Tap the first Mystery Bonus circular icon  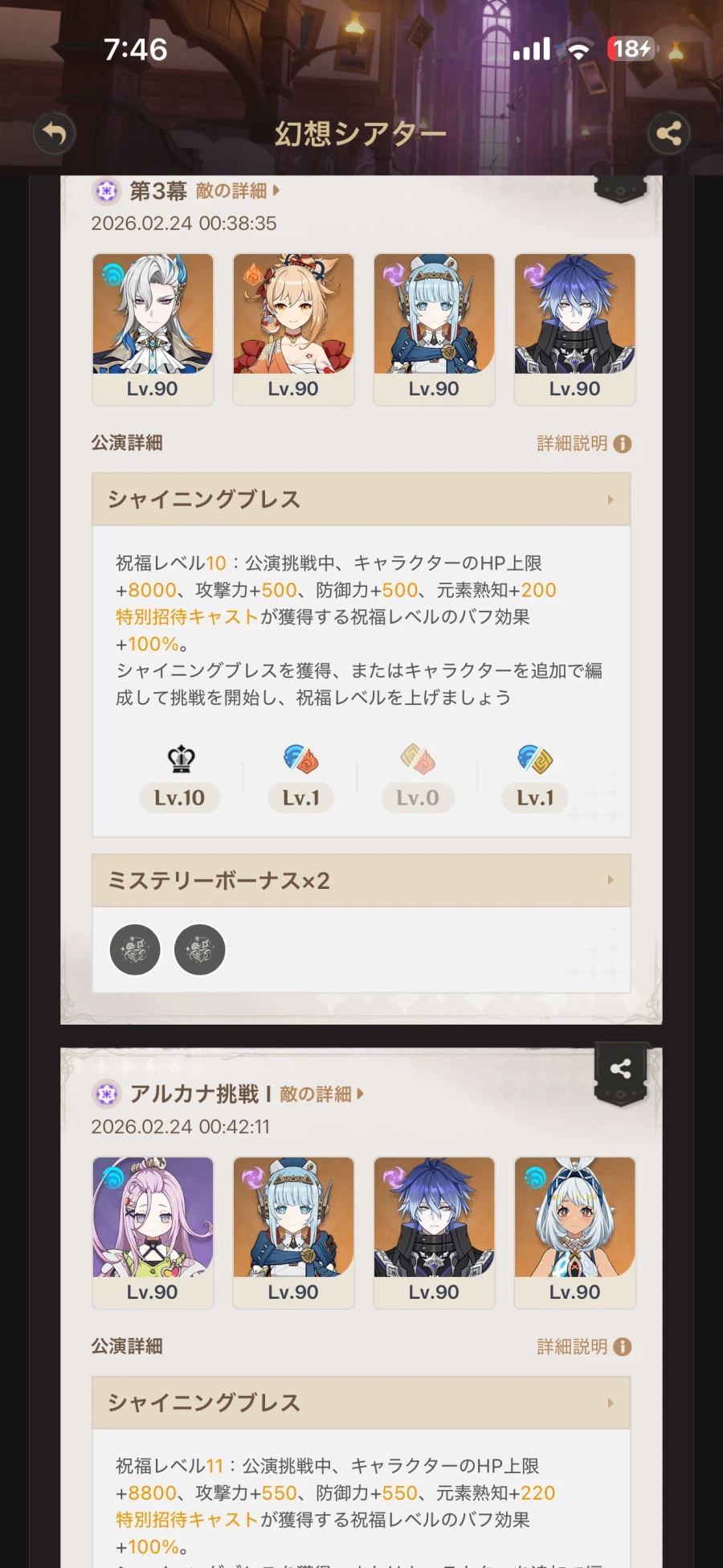click(135, 949)
